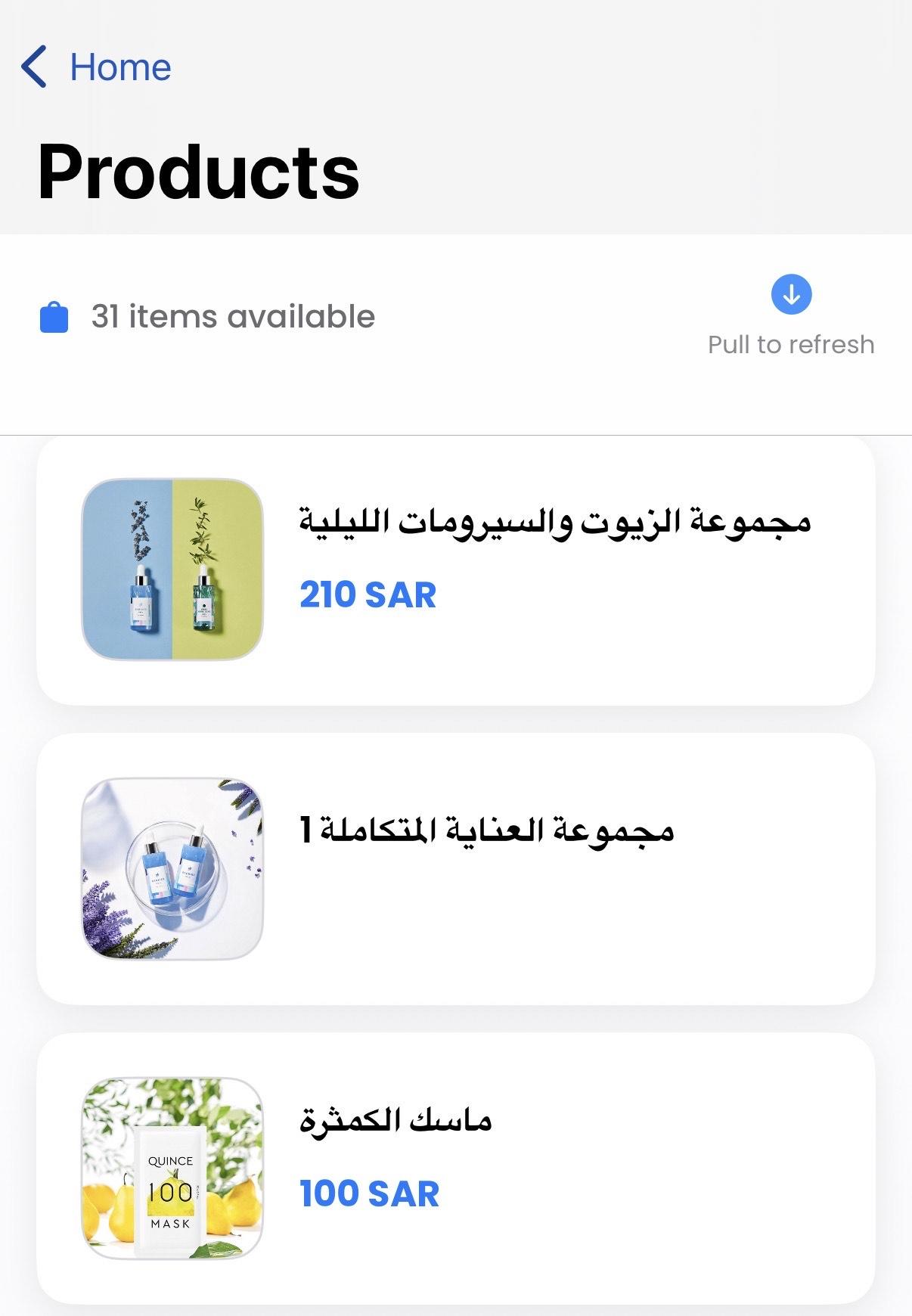Tap مجموعة الزيوت والسيرومات الليلية title

[556, 522]
